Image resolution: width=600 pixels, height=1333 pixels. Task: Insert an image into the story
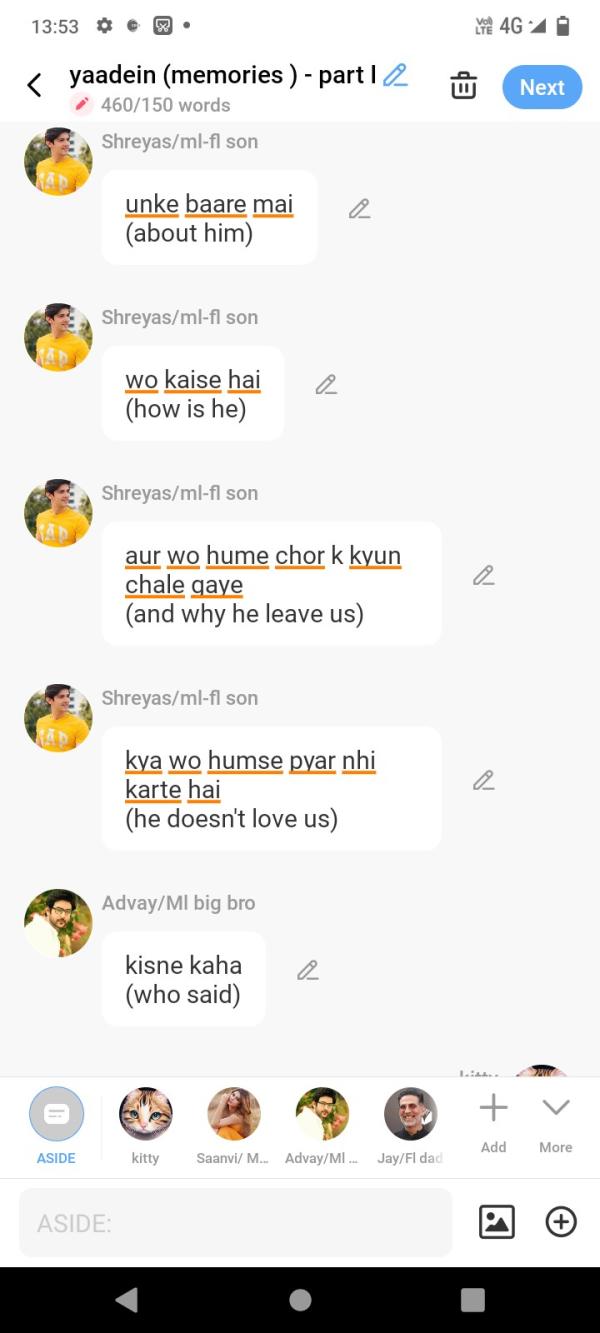497,1222
